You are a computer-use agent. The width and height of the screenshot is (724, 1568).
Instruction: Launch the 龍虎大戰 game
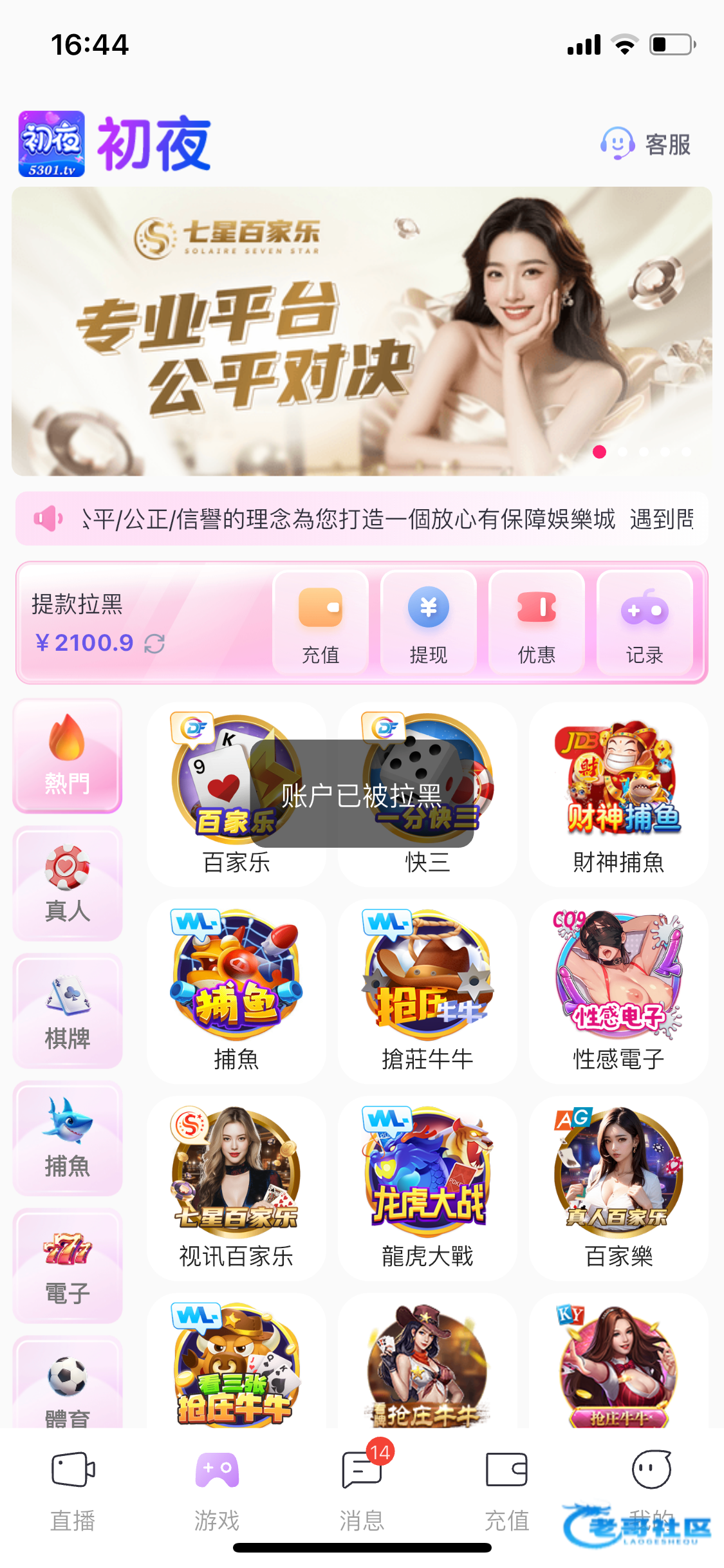[x=427, y=1190]
